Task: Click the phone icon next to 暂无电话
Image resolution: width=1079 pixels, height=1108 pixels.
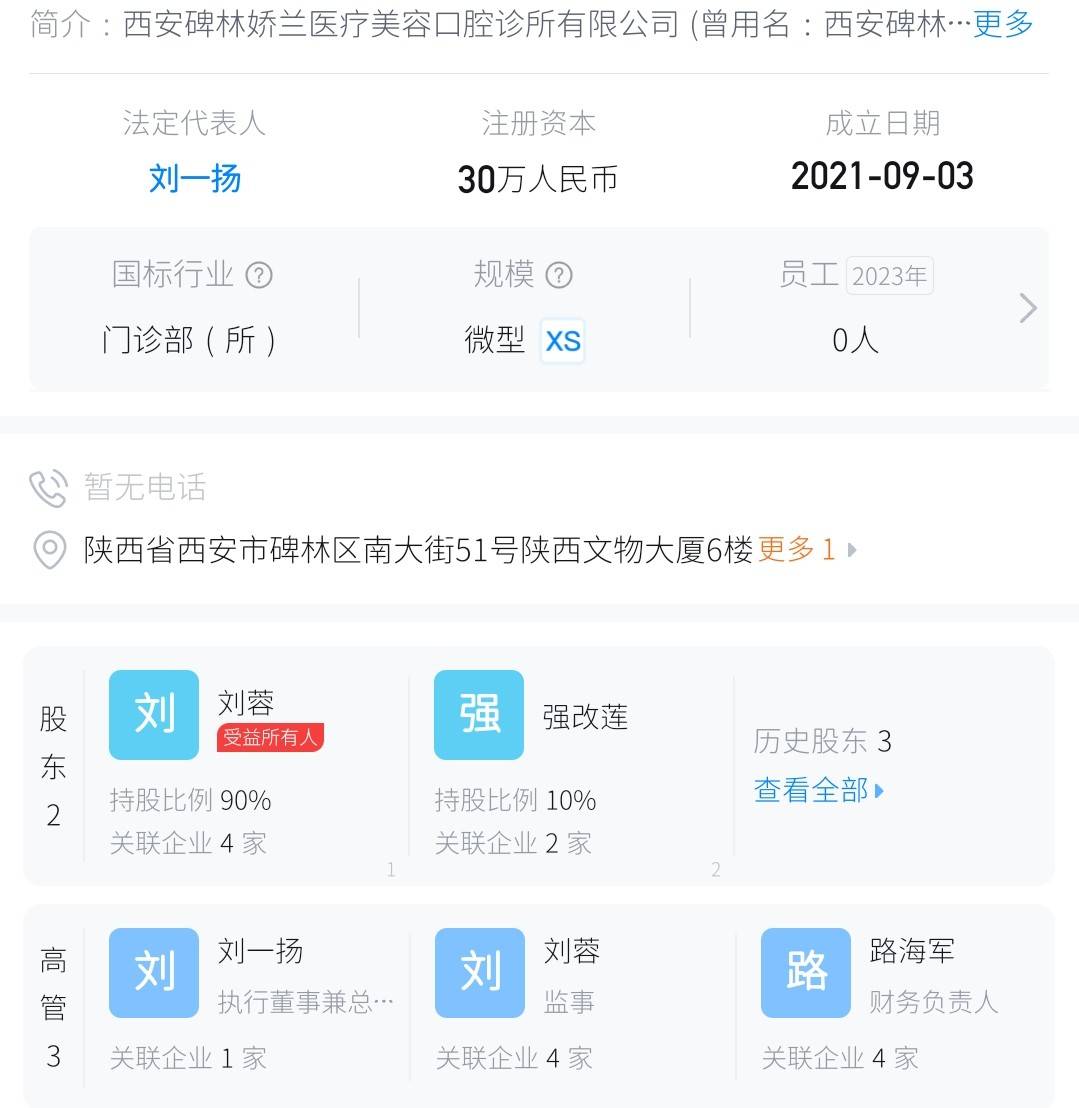Action: pos(48,487)
